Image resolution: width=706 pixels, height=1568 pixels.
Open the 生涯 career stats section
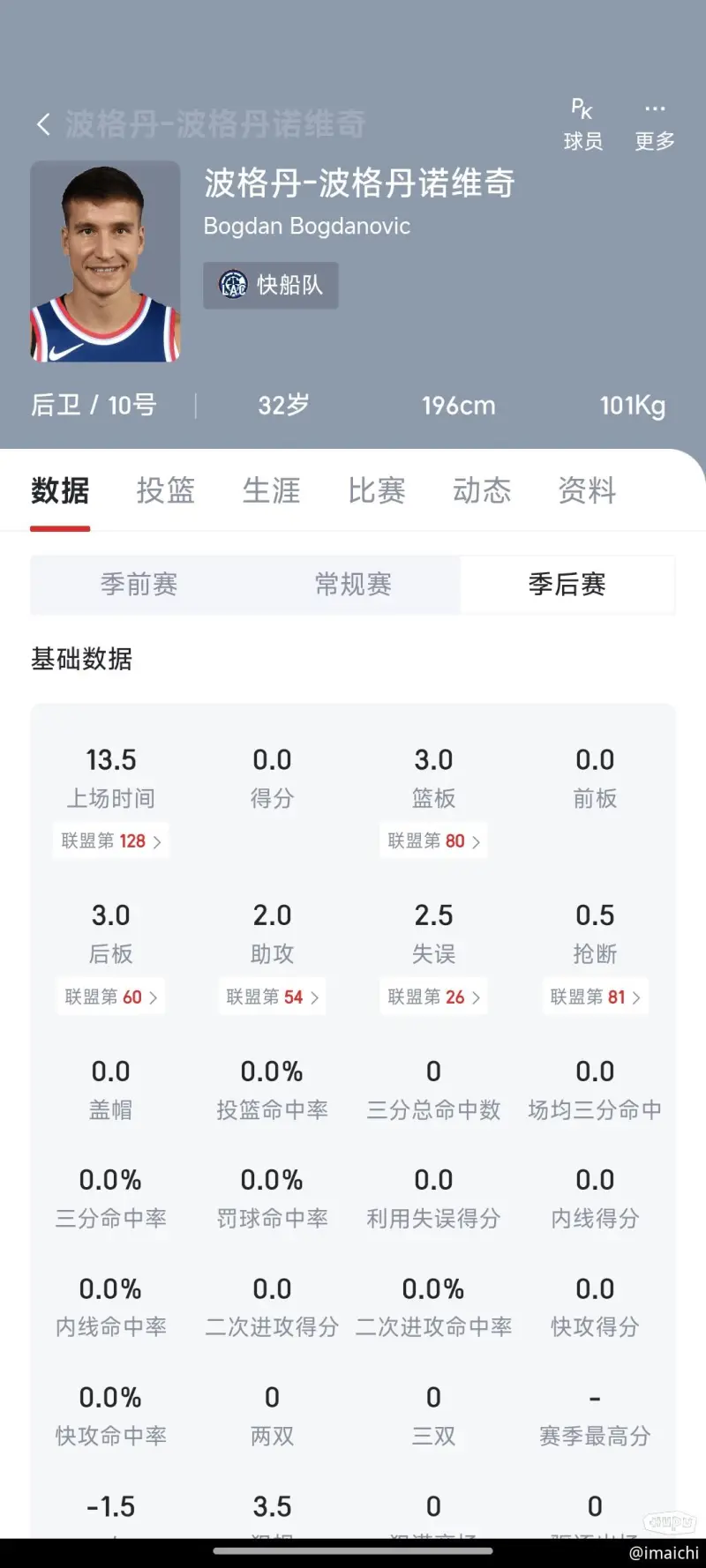point(271,491)
